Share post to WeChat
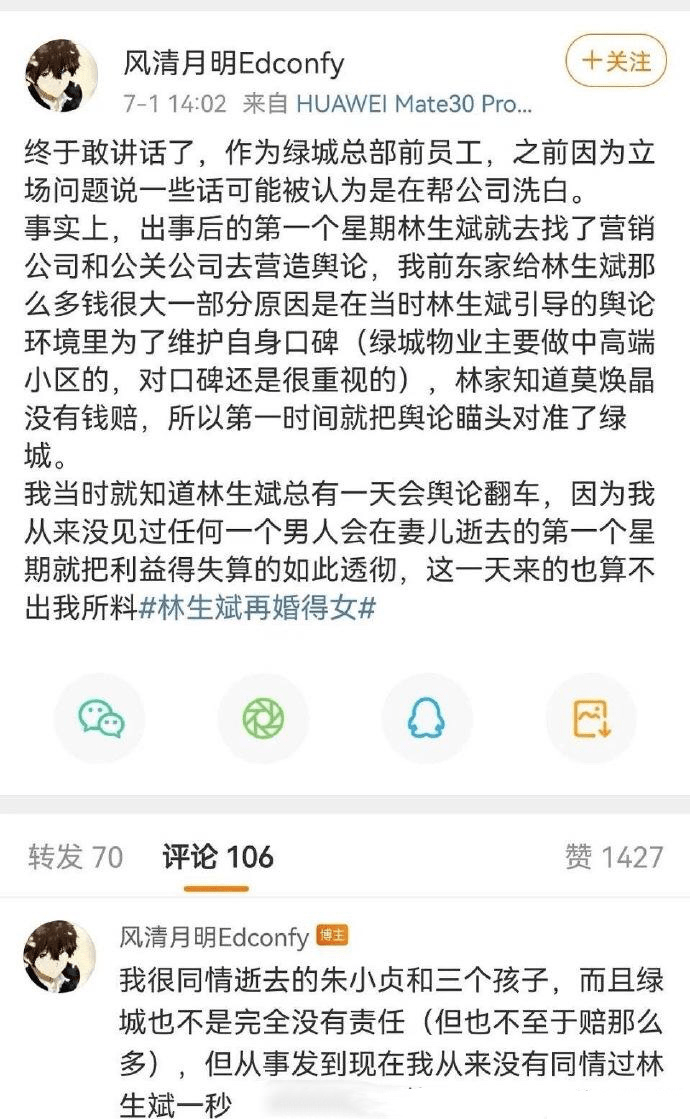 (x=100, y=718)
